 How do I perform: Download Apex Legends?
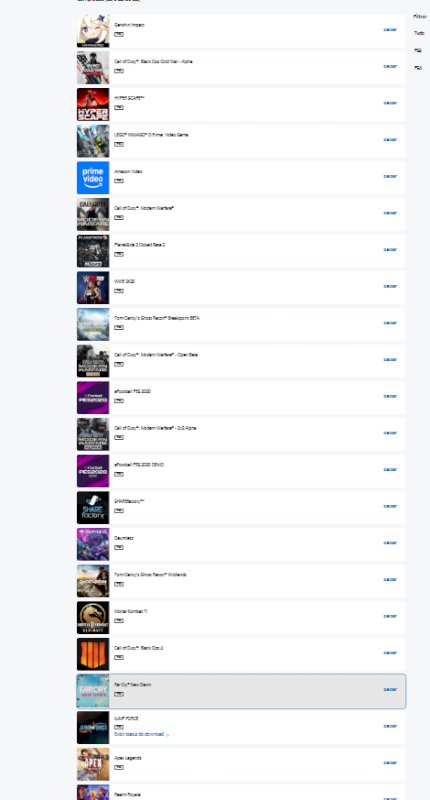tap(390, 763)
